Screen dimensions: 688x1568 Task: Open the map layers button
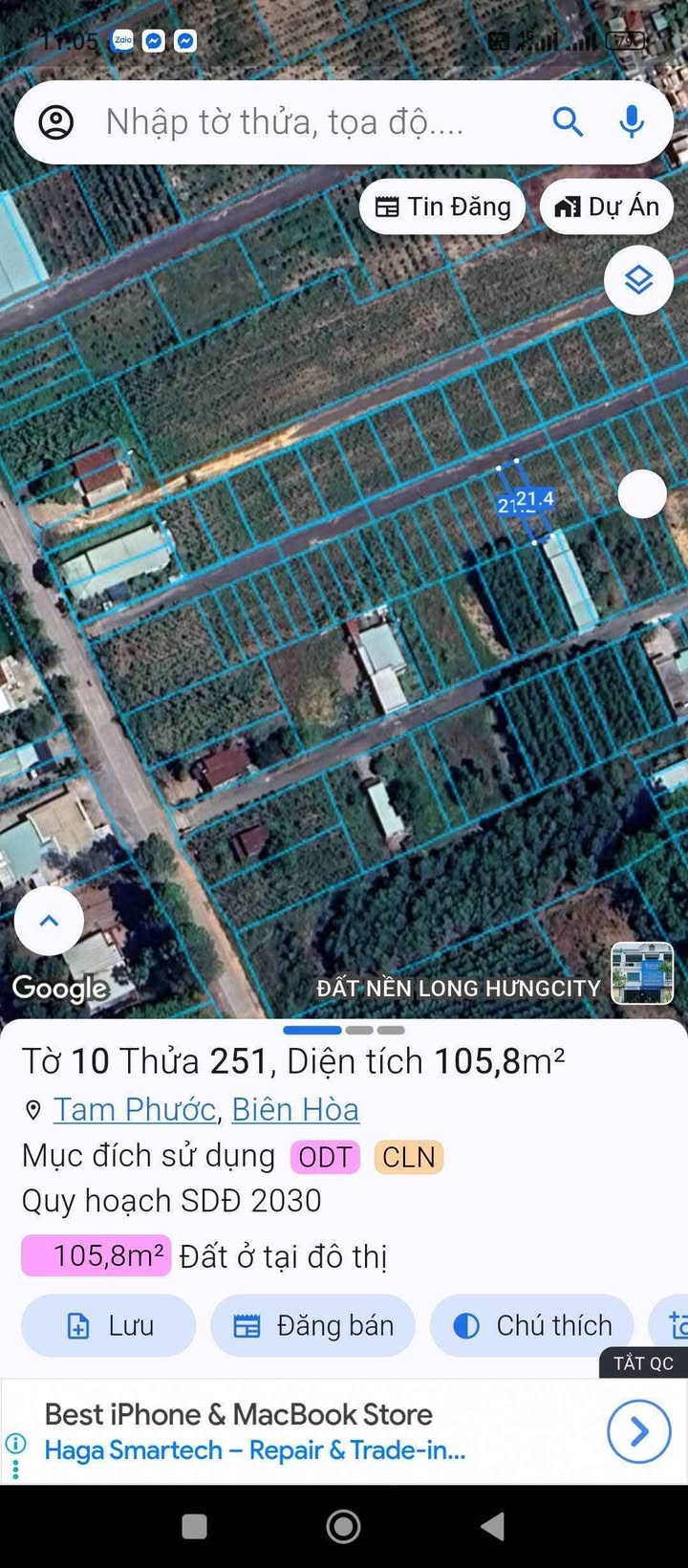pos(639,280)
